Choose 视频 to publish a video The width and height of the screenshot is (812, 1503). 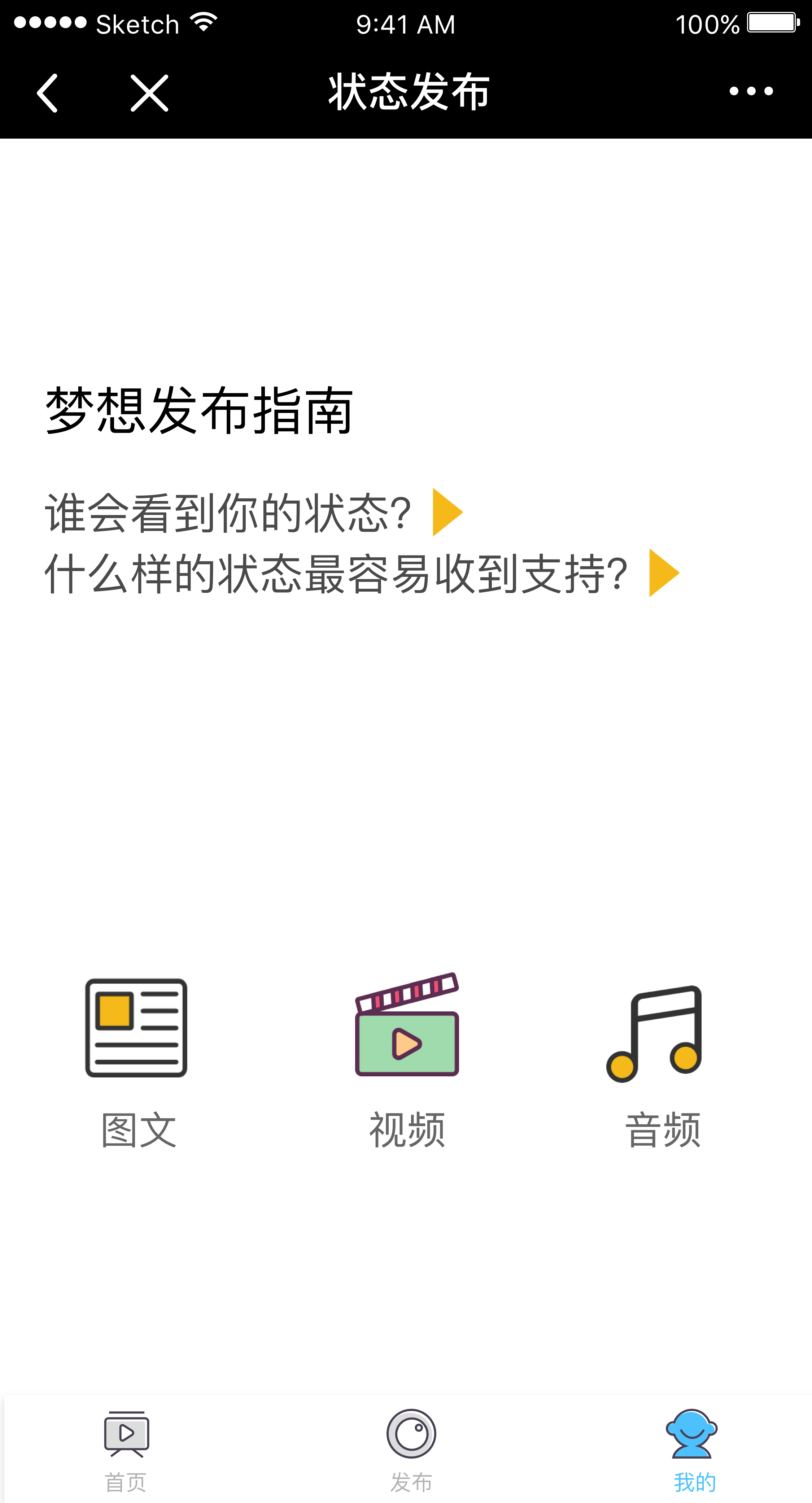coord(407,1061)
